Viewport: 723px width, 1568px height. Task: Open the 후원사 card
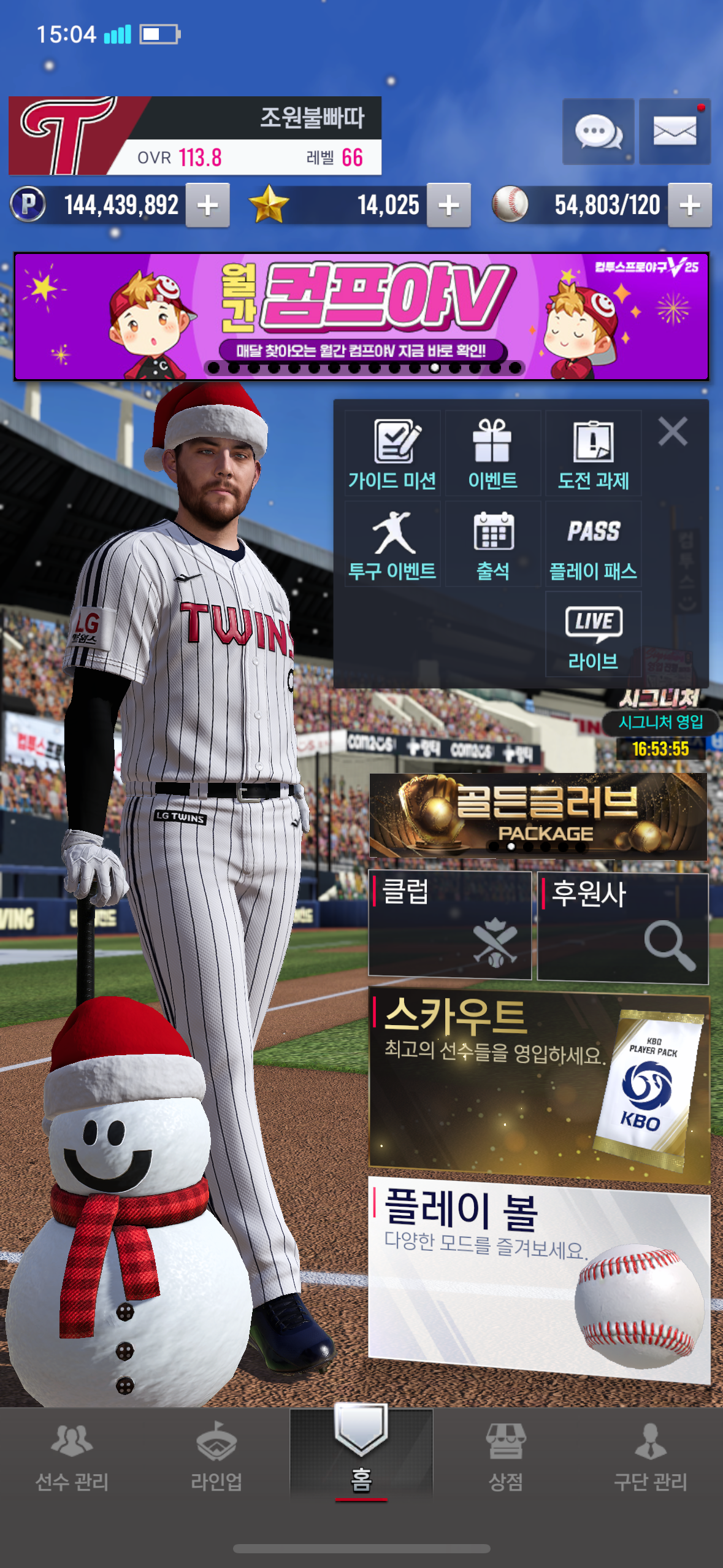(x=622, y=928)
